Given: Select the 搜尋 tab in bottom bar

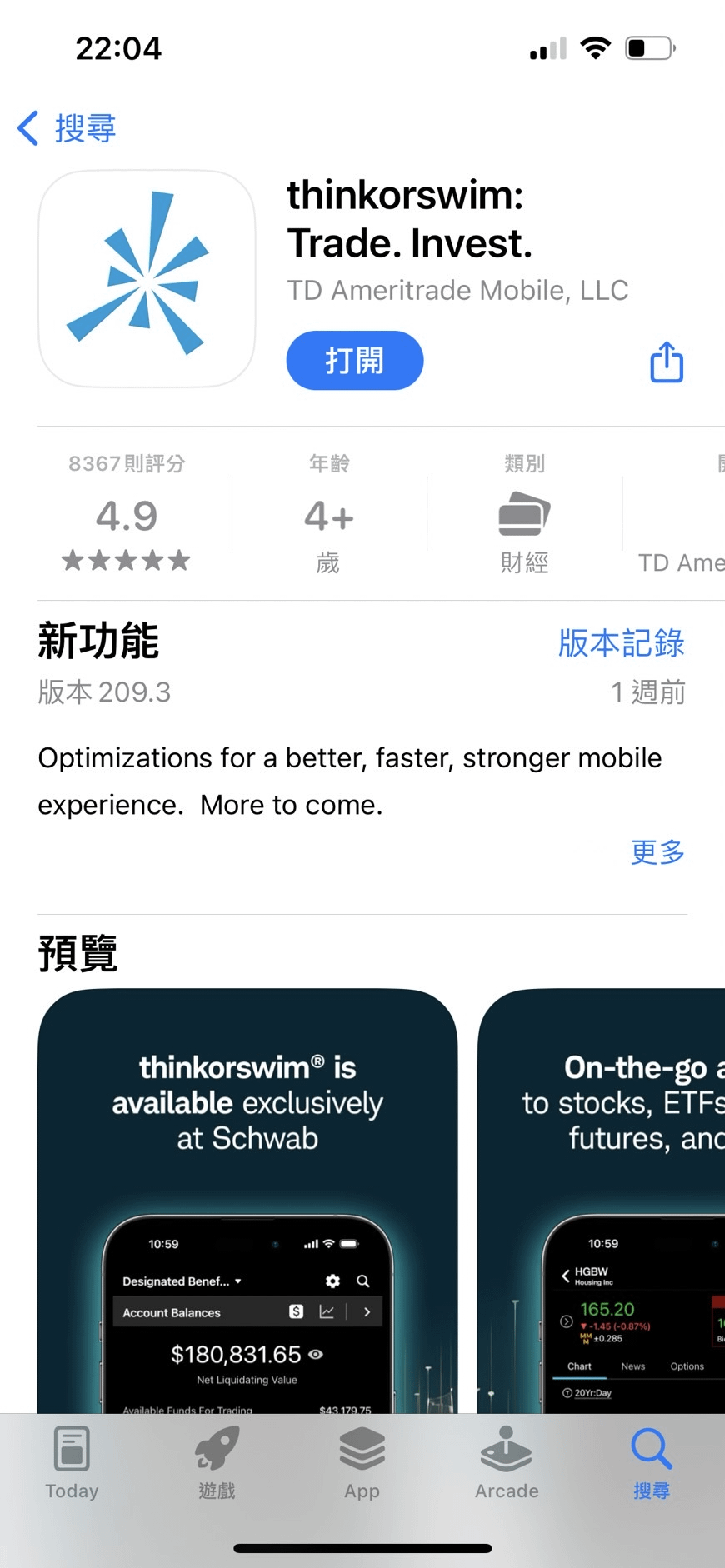Looking at the screenshot, I should click(652, 1463).
